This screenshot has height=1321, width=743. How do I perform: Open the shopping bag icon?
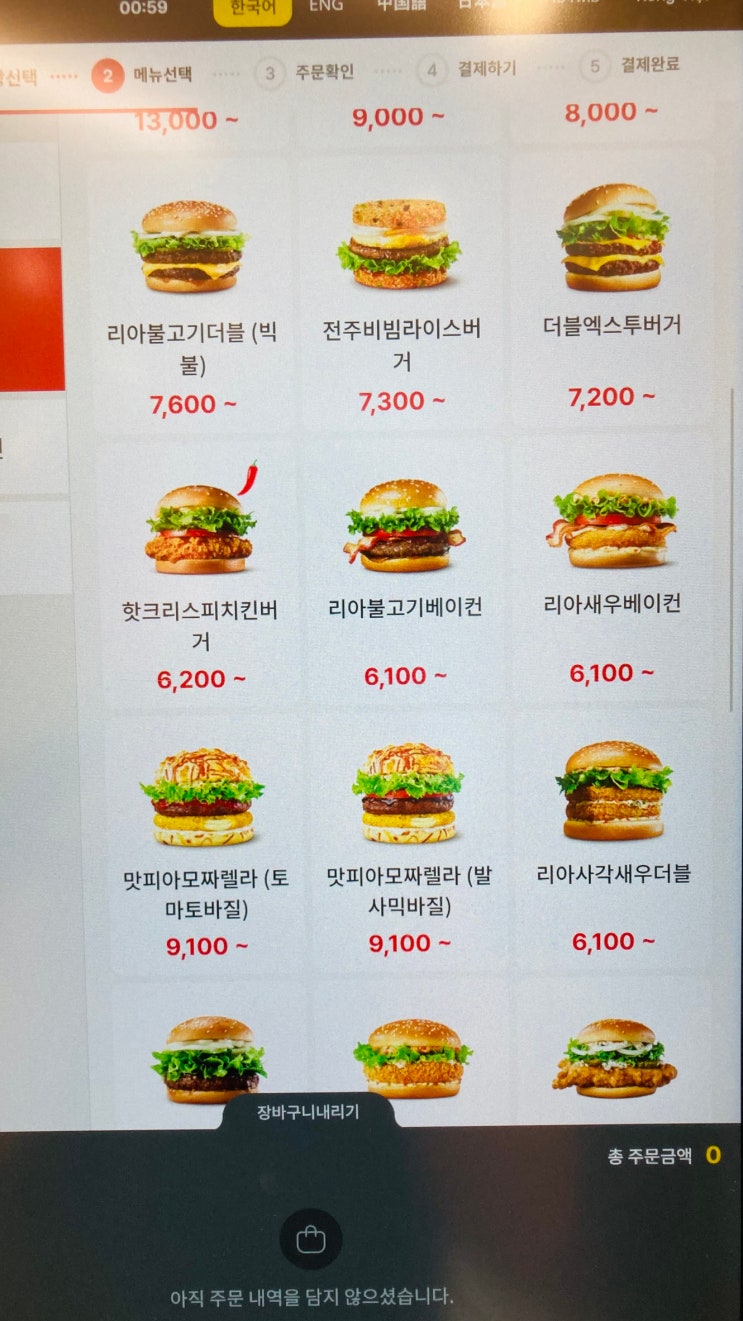(x=311, y=1240)
